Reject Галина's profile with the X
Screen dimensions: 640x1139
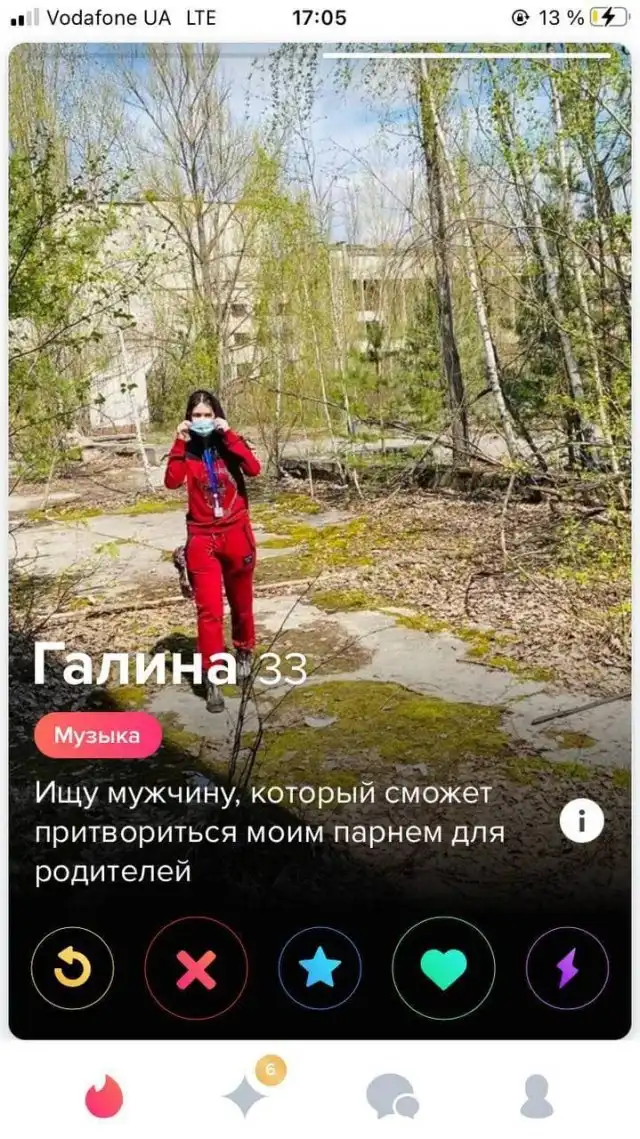pyautogui.click(x=196, y=968)
